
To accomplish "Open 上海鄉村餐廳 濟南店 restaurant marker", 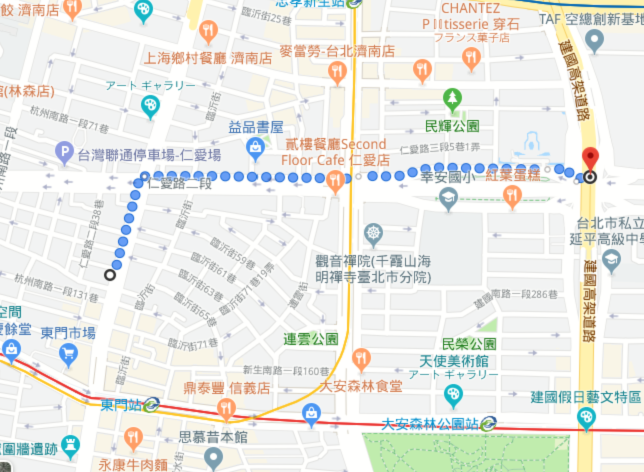I will coord(208,32).
